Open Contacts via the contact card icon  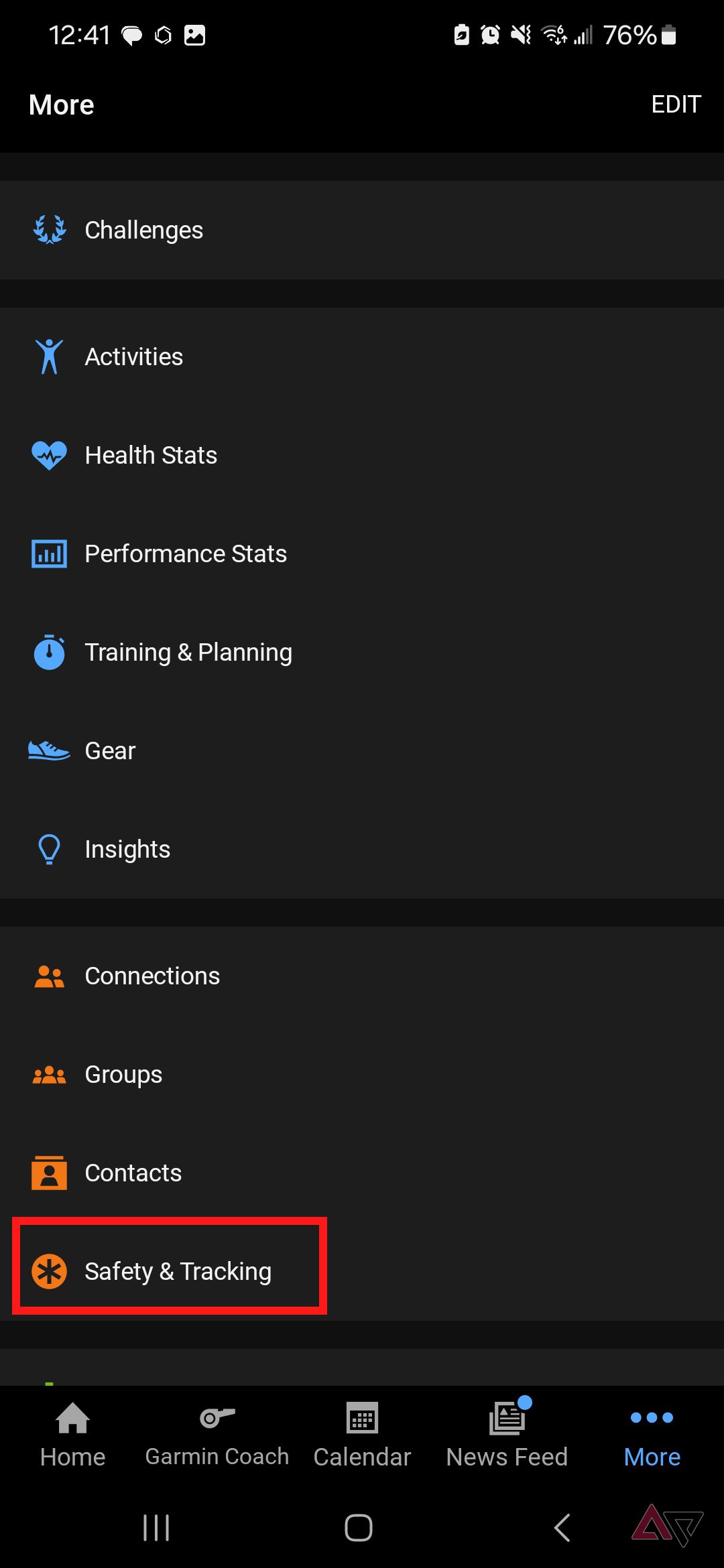pos(49,1173)
